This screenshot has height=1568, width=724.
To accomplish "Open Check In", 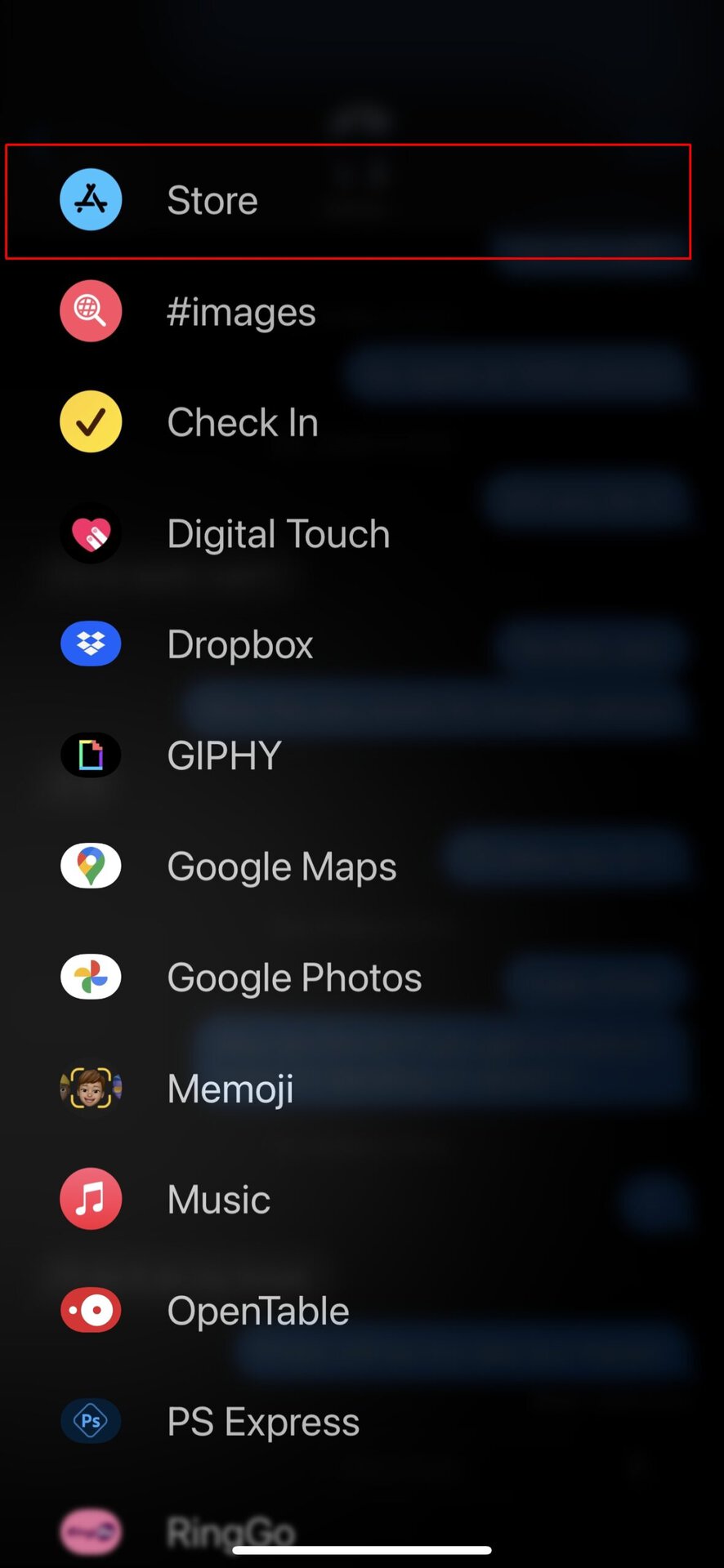I will pyautogui.click(x=242, y=423).
